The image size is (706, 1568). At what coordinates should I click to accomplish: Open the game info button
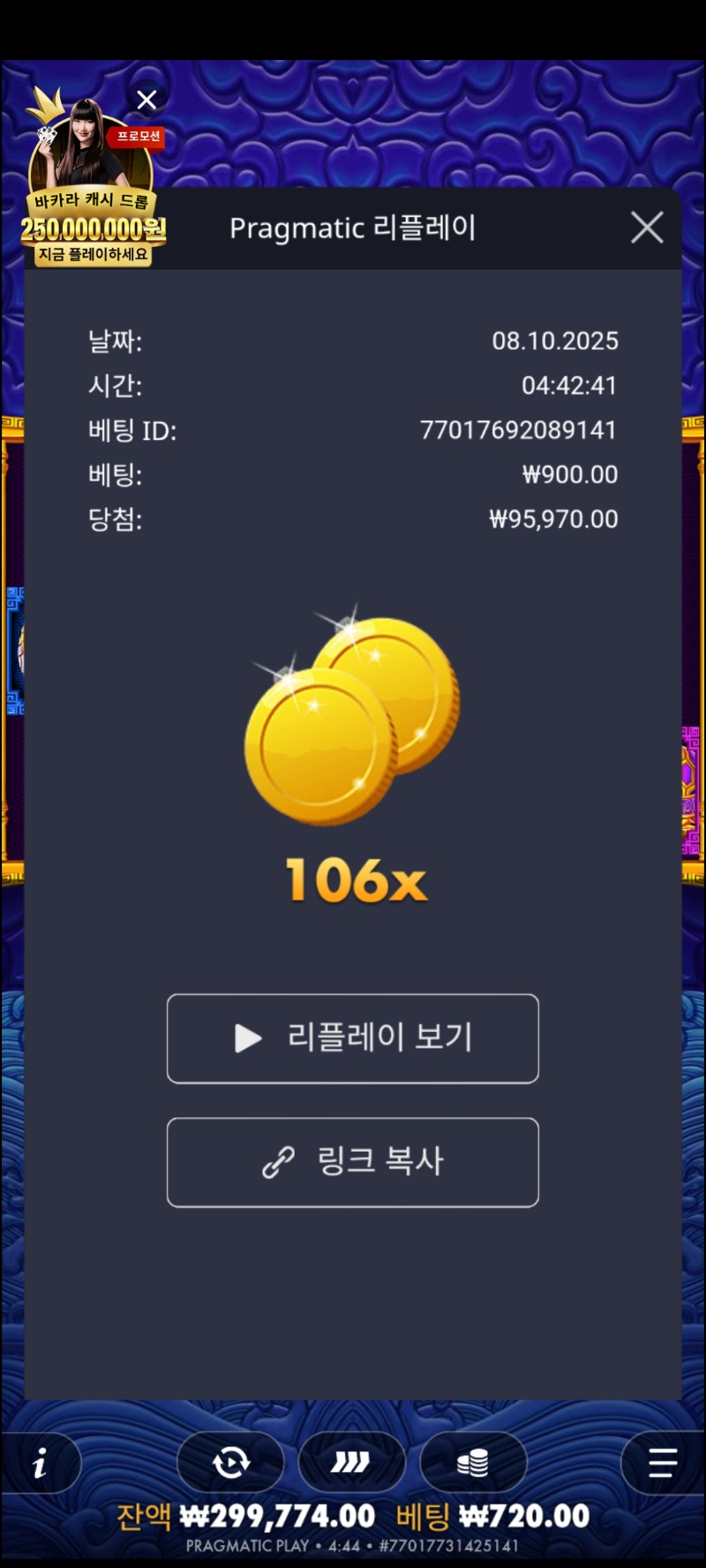41,1465
